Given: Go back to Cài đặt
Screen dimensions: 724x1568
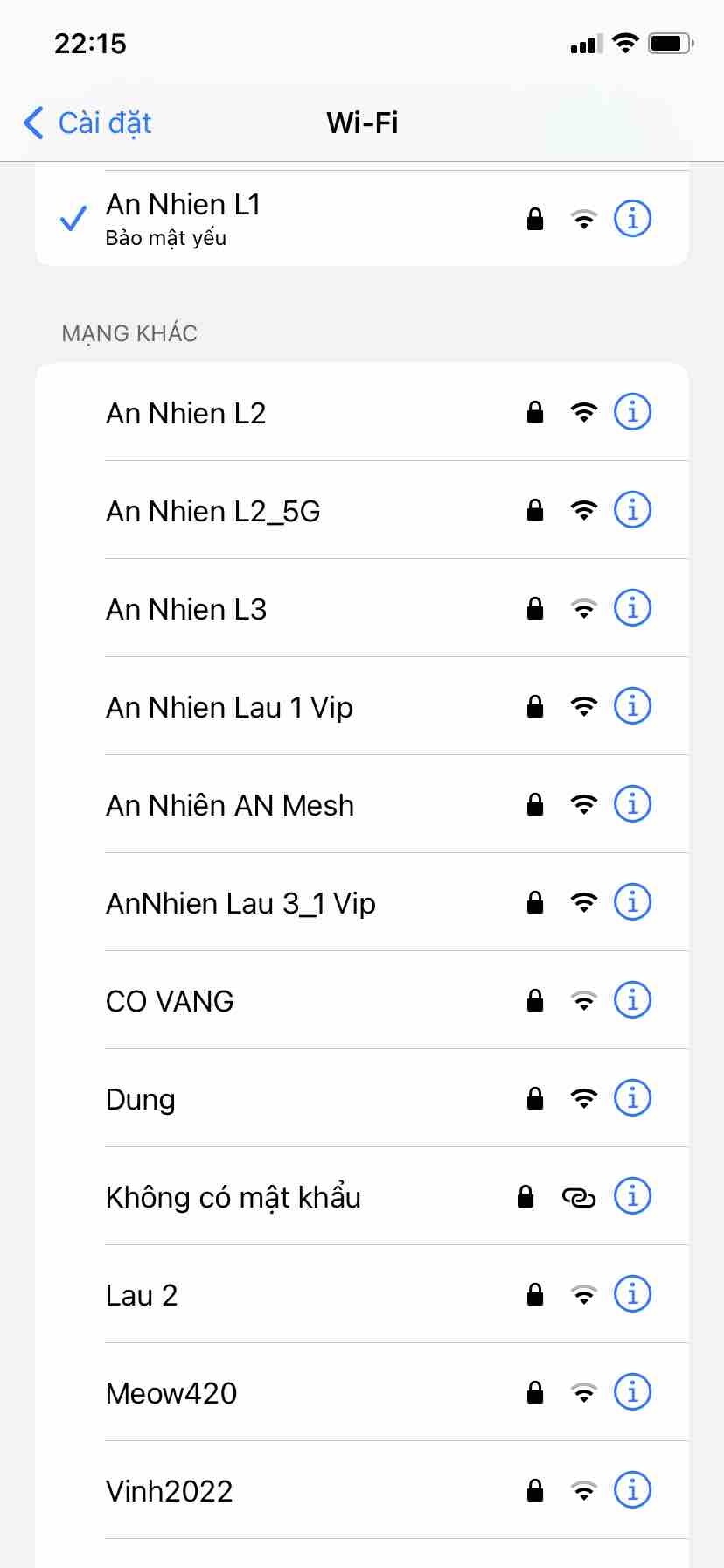Looking at the screenshot, I should coord(87,123).
